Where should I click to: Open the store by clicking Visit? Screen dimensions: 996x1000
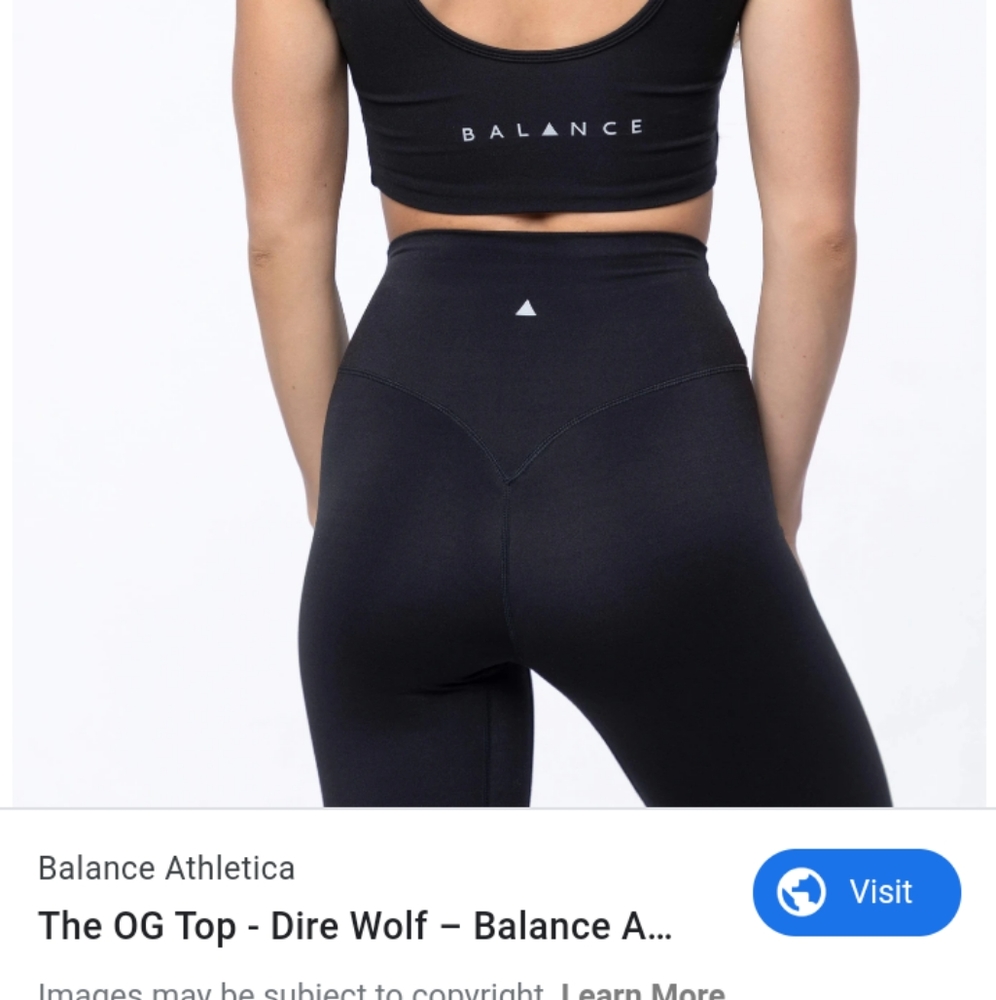(858, 892)
